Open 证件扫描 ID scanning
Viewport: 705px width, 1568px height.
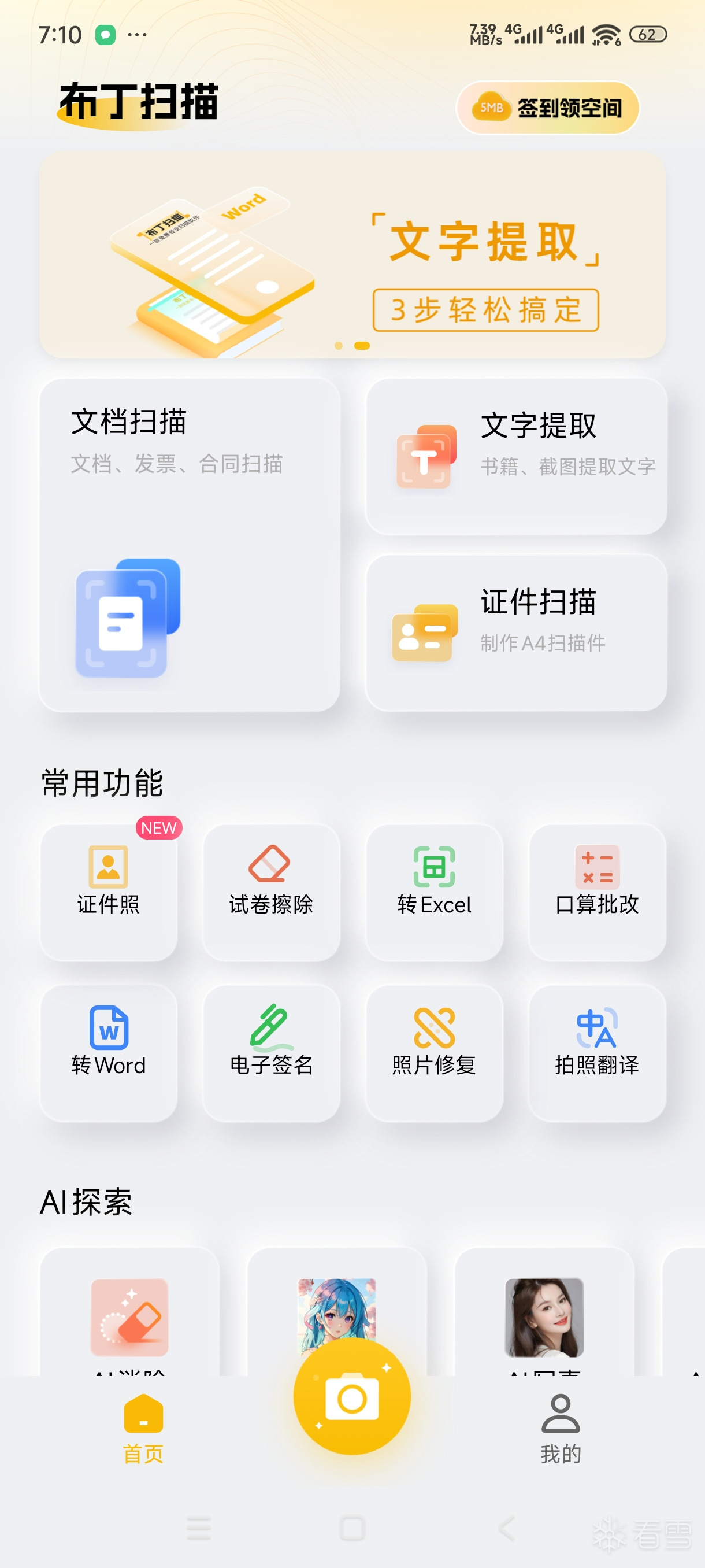click(x=516, y=632)
